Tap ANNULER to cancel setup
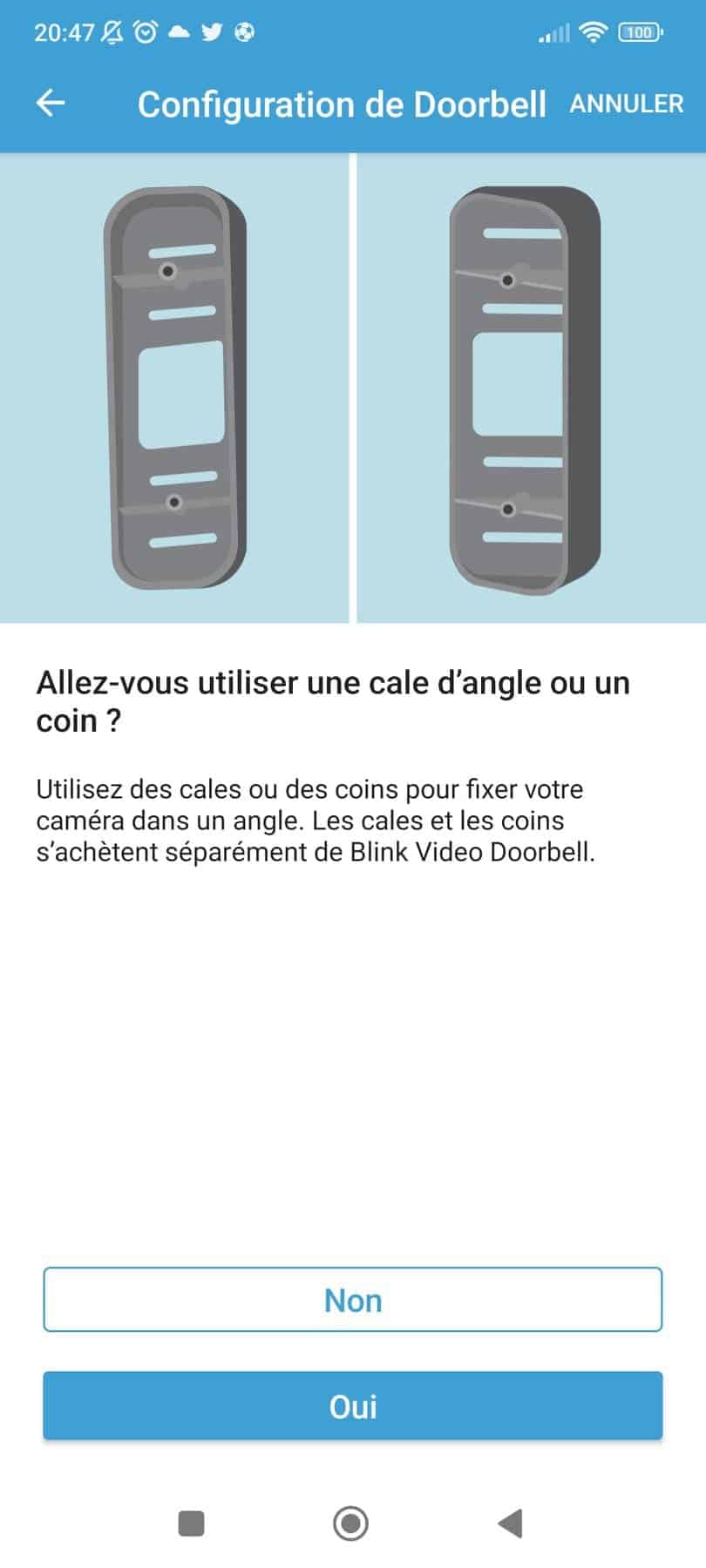The width and height of the screenshot is (706, 1568). [627, 104]
